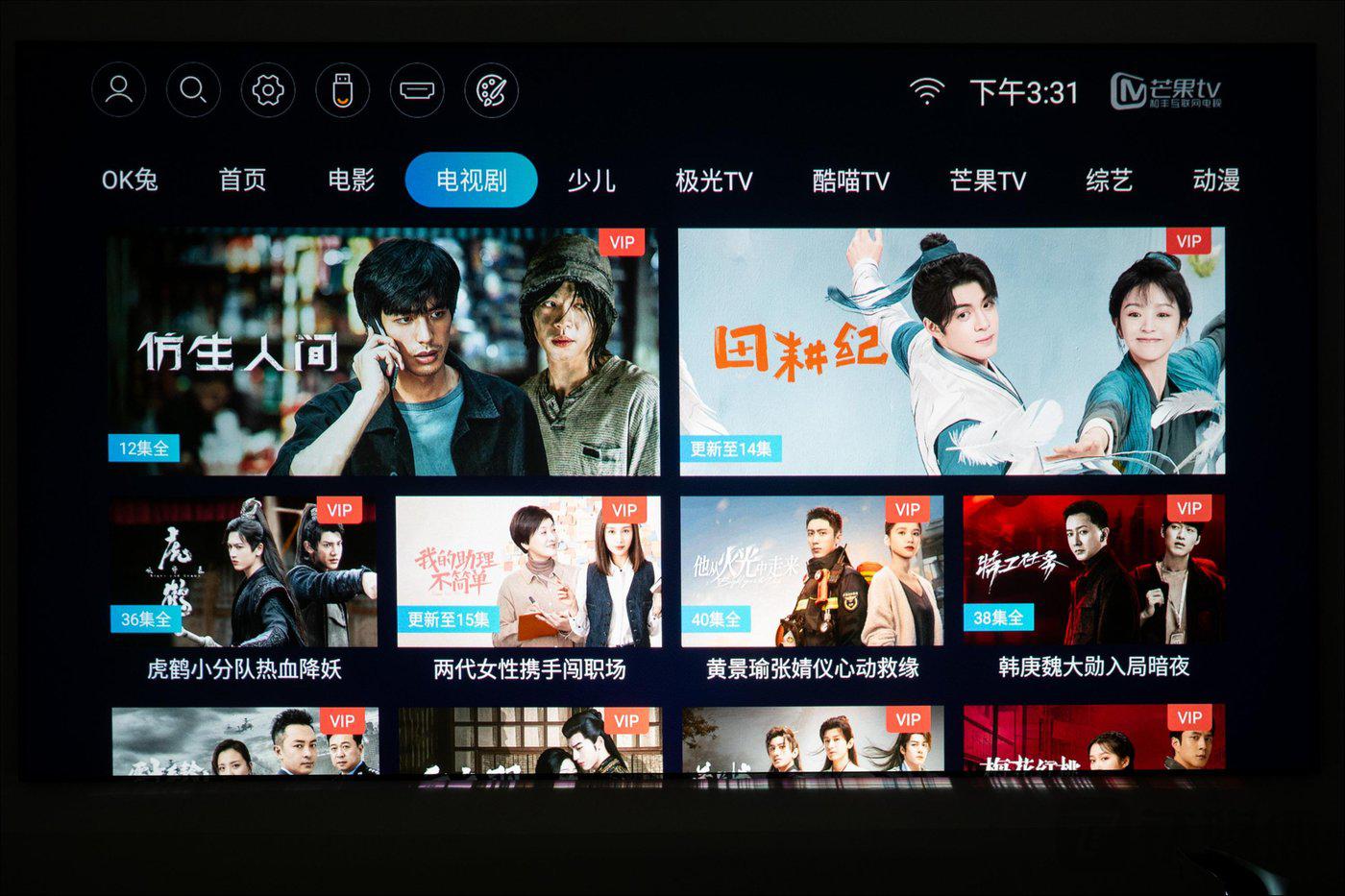Image resolution: width=1345 pixels, height=896 pixels.
Task: Switch to the 极光TV tab
Action: coord(713,180)
